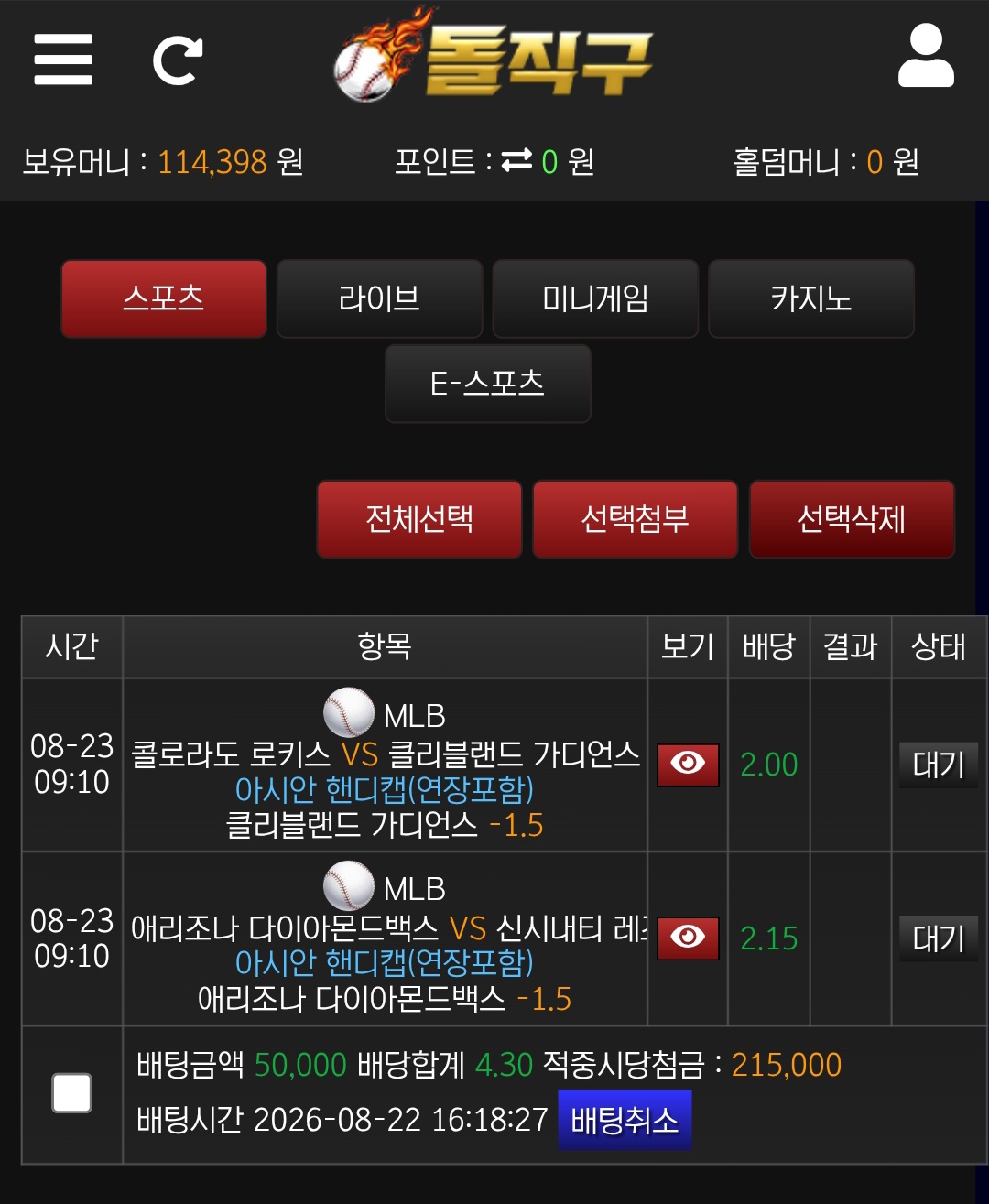Tap the 전체선택 button
The image size is (989, 1204).
(419, 519)
